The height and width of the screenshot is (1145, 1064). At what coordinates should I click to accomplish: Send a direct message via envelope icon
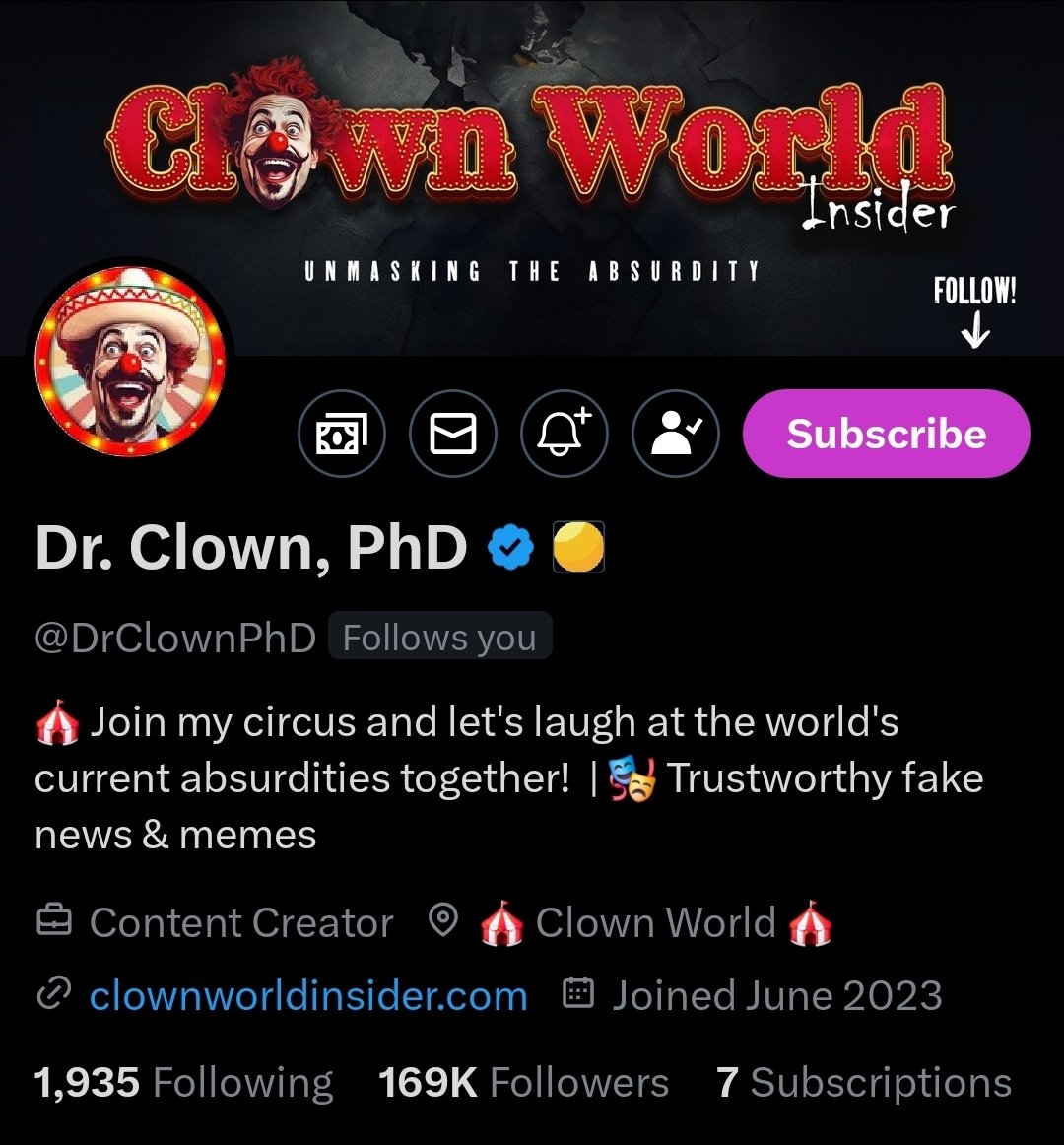(453, 434)
